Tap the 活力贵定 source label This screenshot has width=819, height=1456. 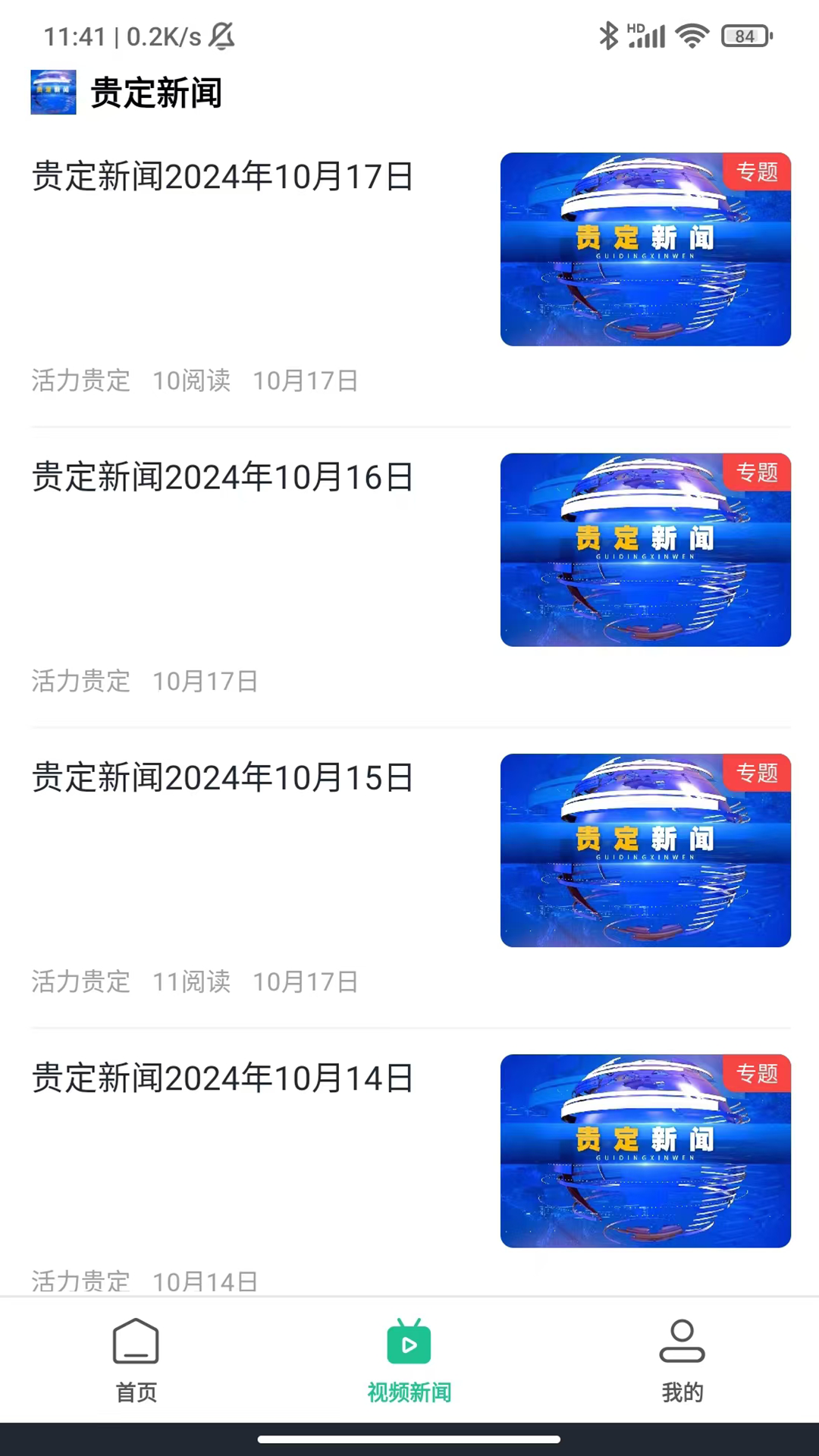[x=80, y=381]
